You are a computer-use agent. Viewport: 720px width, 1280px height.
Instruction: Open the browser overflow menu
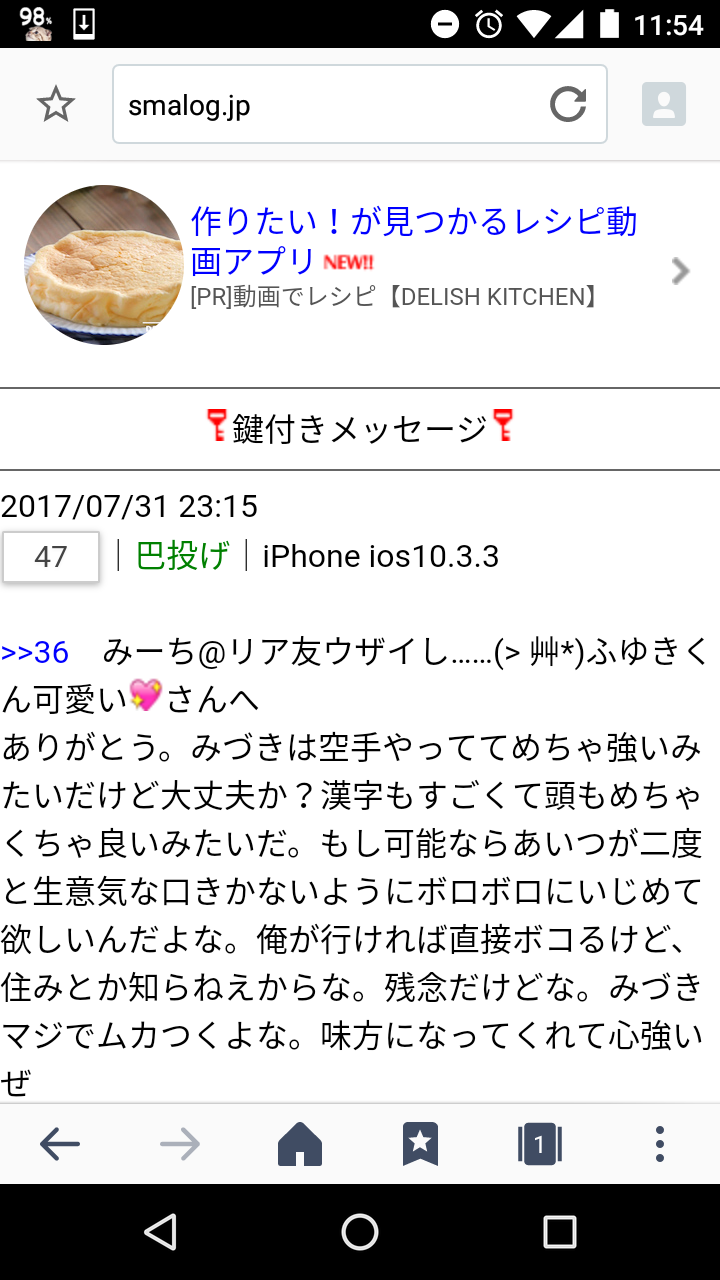(660, 1144)
